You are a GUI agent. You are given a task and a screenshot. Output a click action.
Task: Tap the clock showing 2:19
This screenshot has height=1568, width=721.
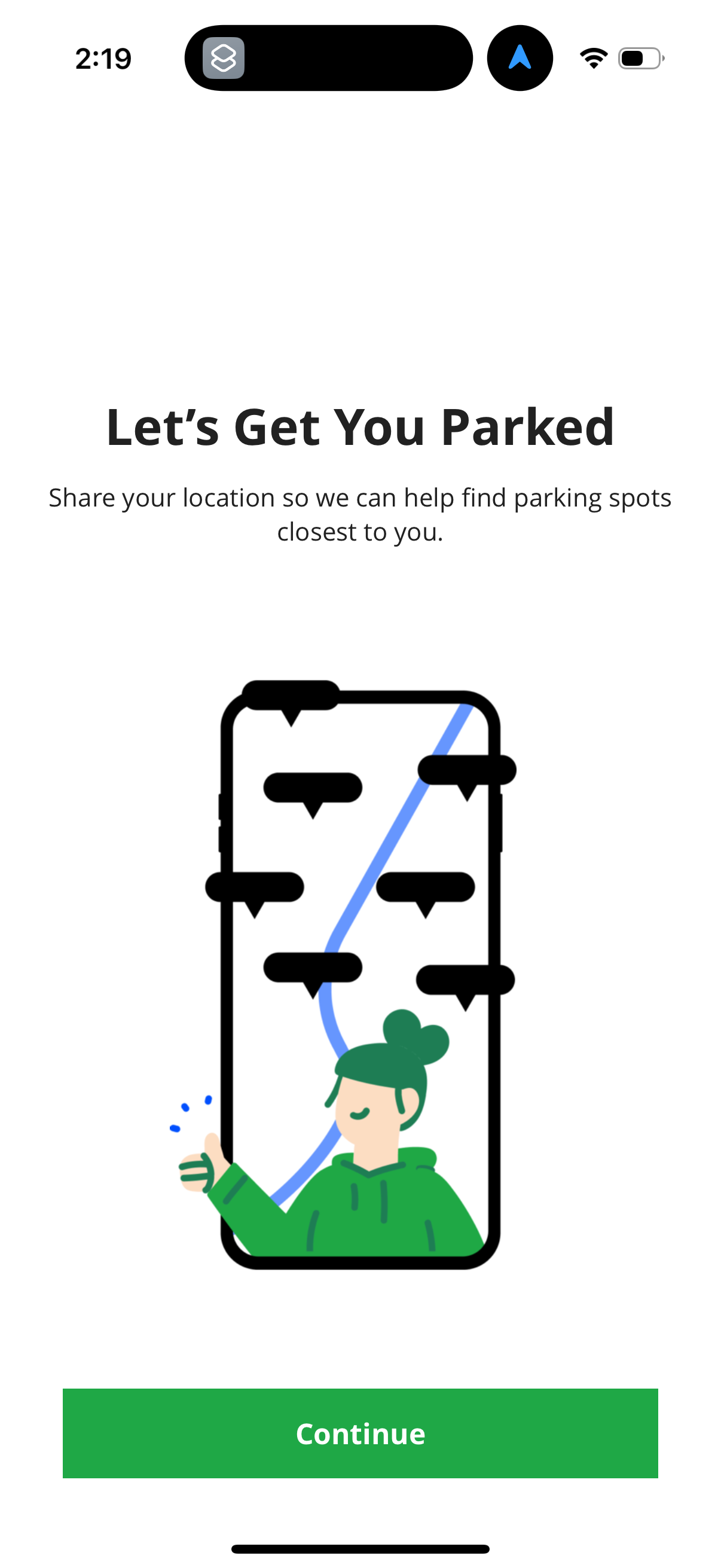tap(103, 57)
